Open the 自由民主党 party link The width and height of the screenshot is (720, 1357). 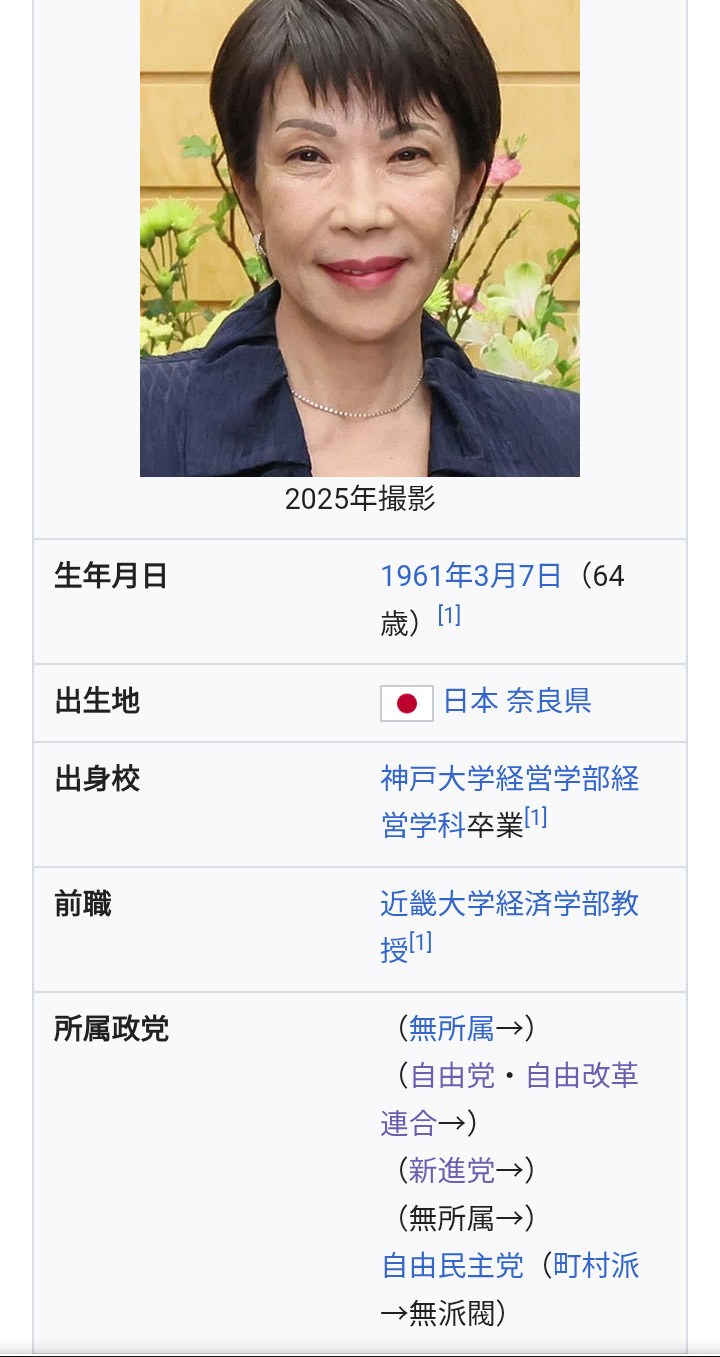click(x=452, y=1266)
